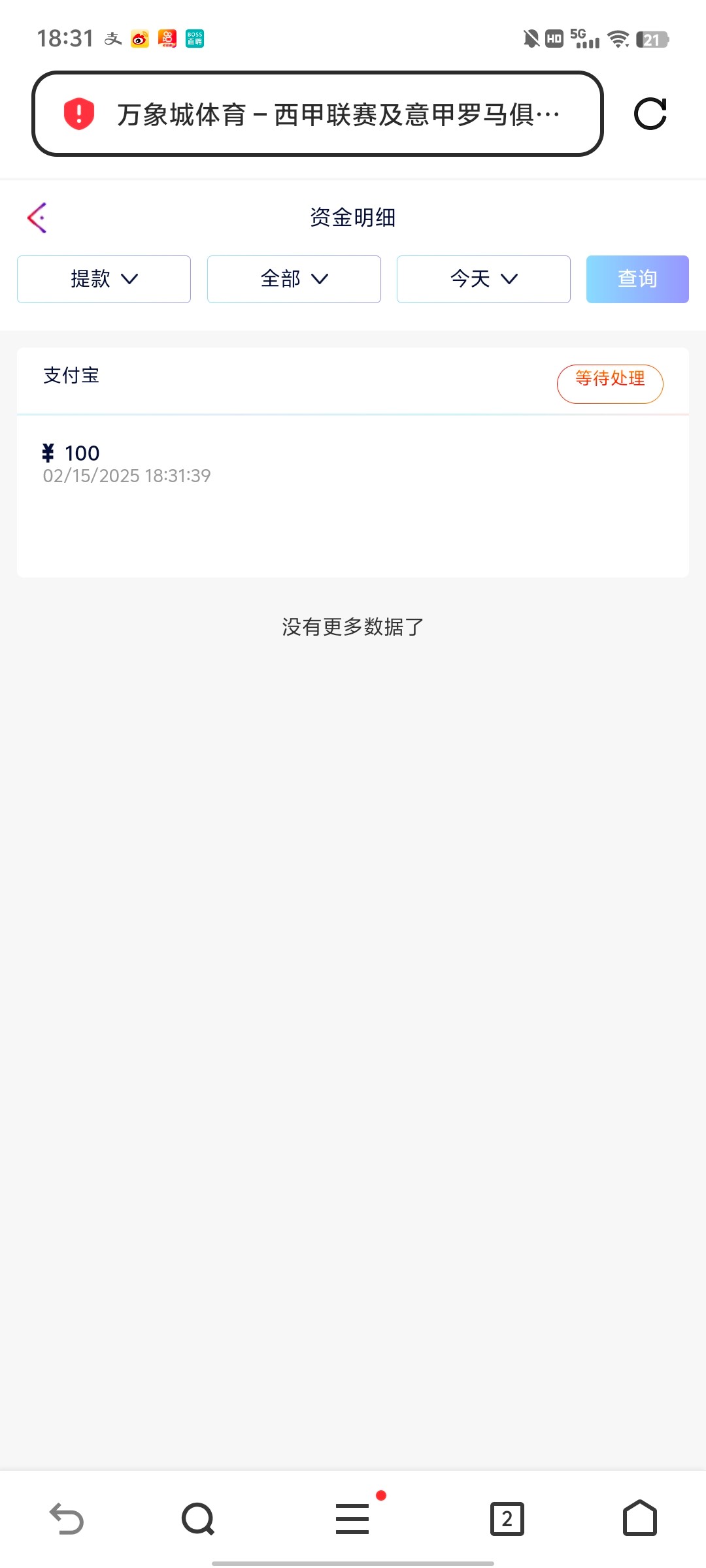Go back from 资金明细 page
The image size is (706, 1568).
click(x=37, y=218)
